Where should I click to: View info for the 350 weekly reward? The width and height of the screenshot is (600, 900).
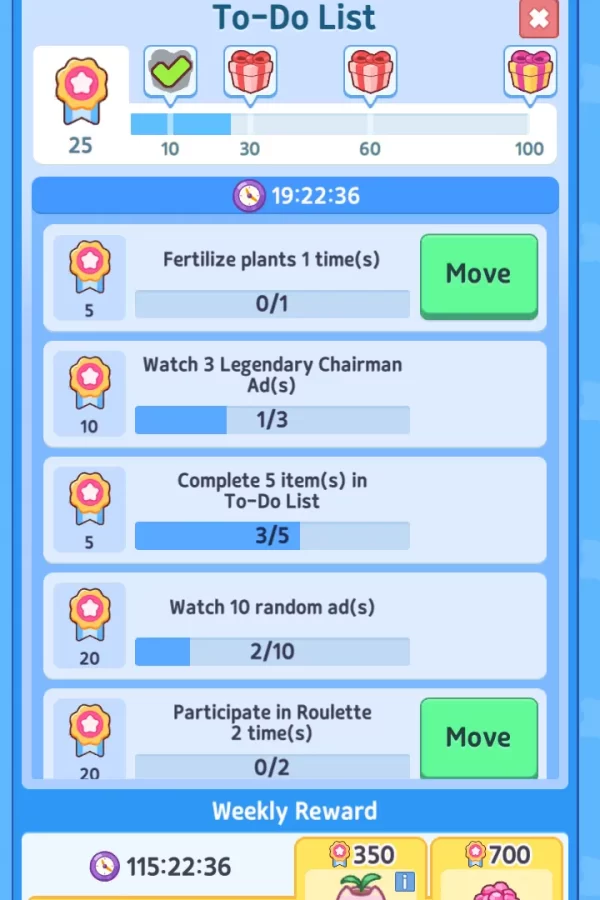(x=405, y=882)
